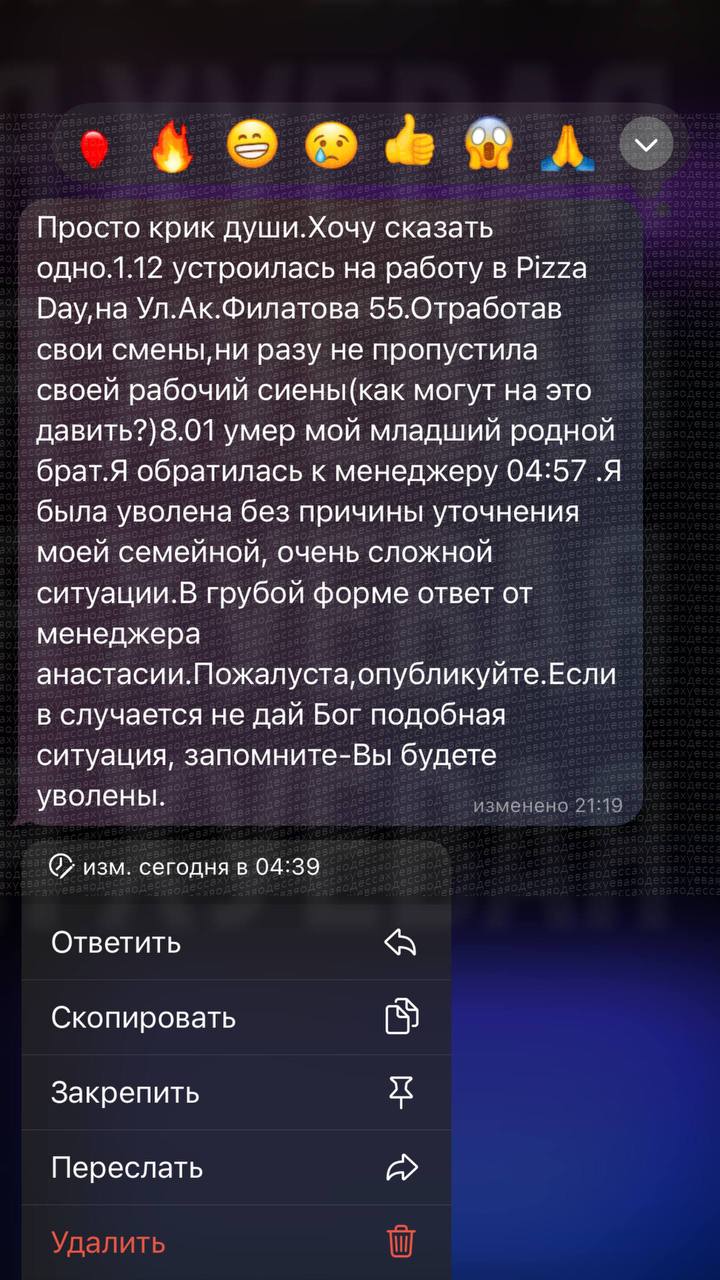Expand the full reactions list

pos(646,146)
